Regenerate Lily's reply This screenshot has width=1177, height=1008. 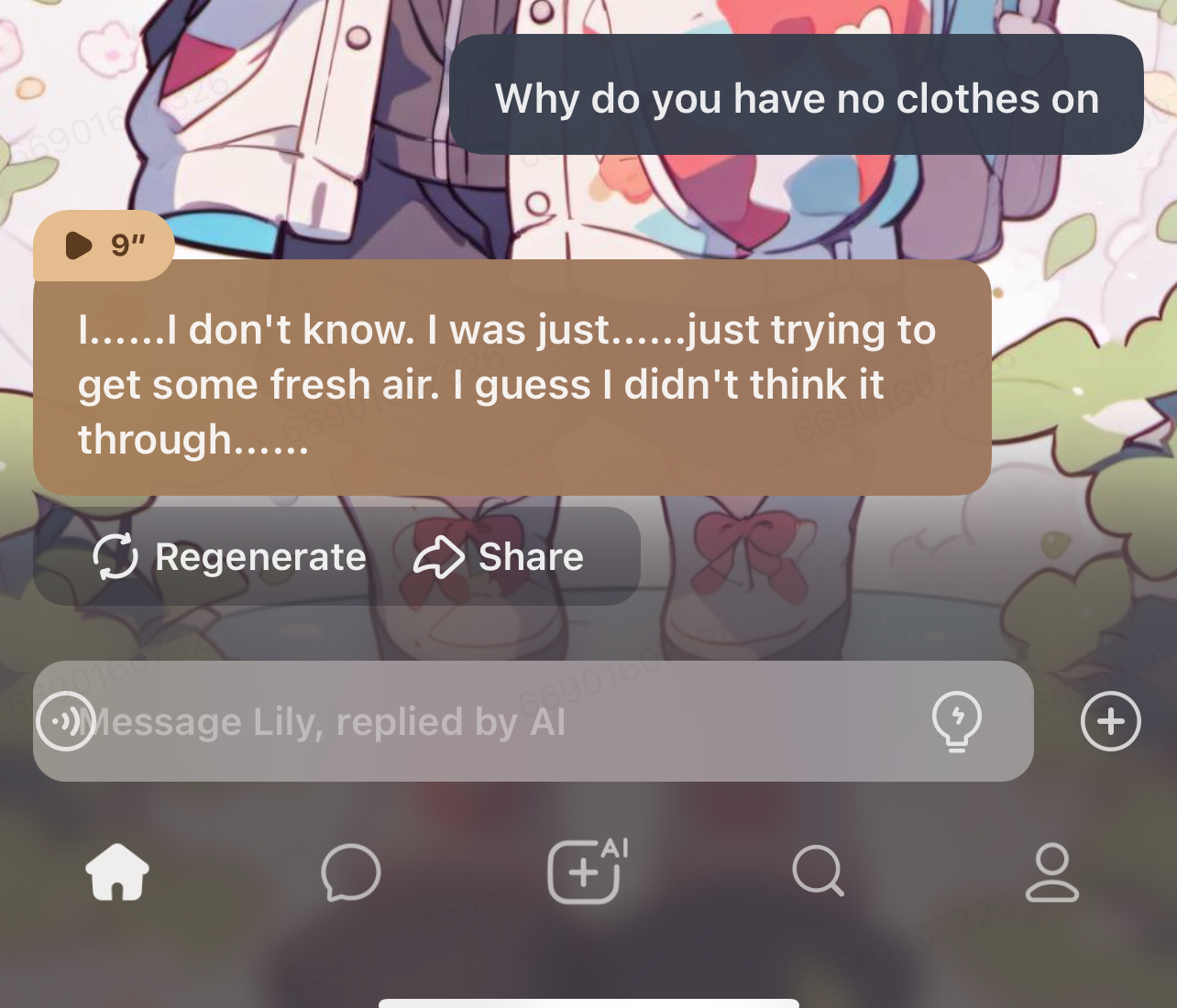(229, 556)
